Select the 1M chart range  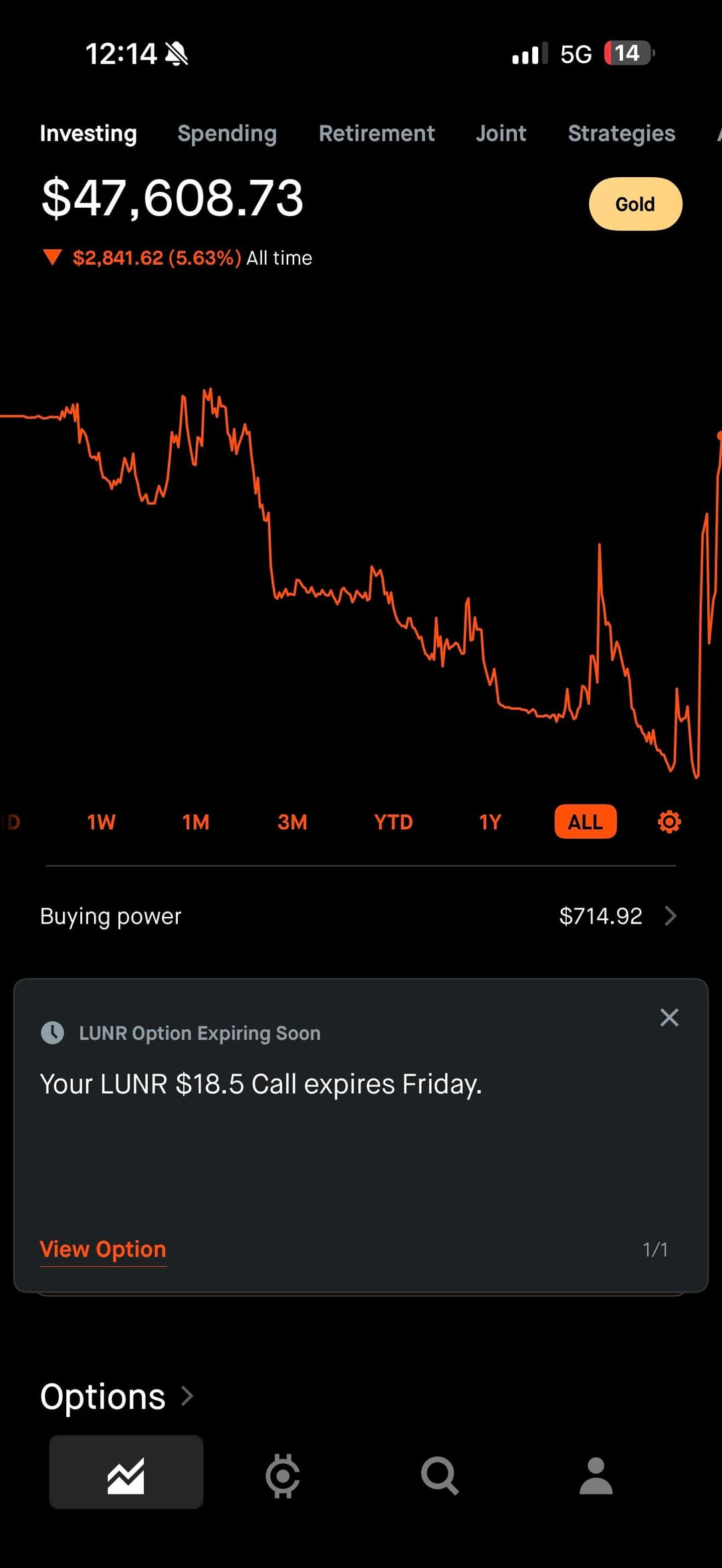(196, 822)
